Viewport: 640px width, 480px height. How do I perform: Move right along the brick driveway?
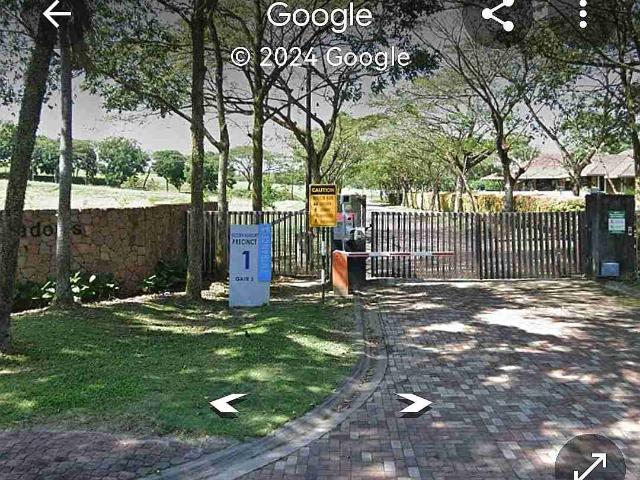[x=414, y=403]
